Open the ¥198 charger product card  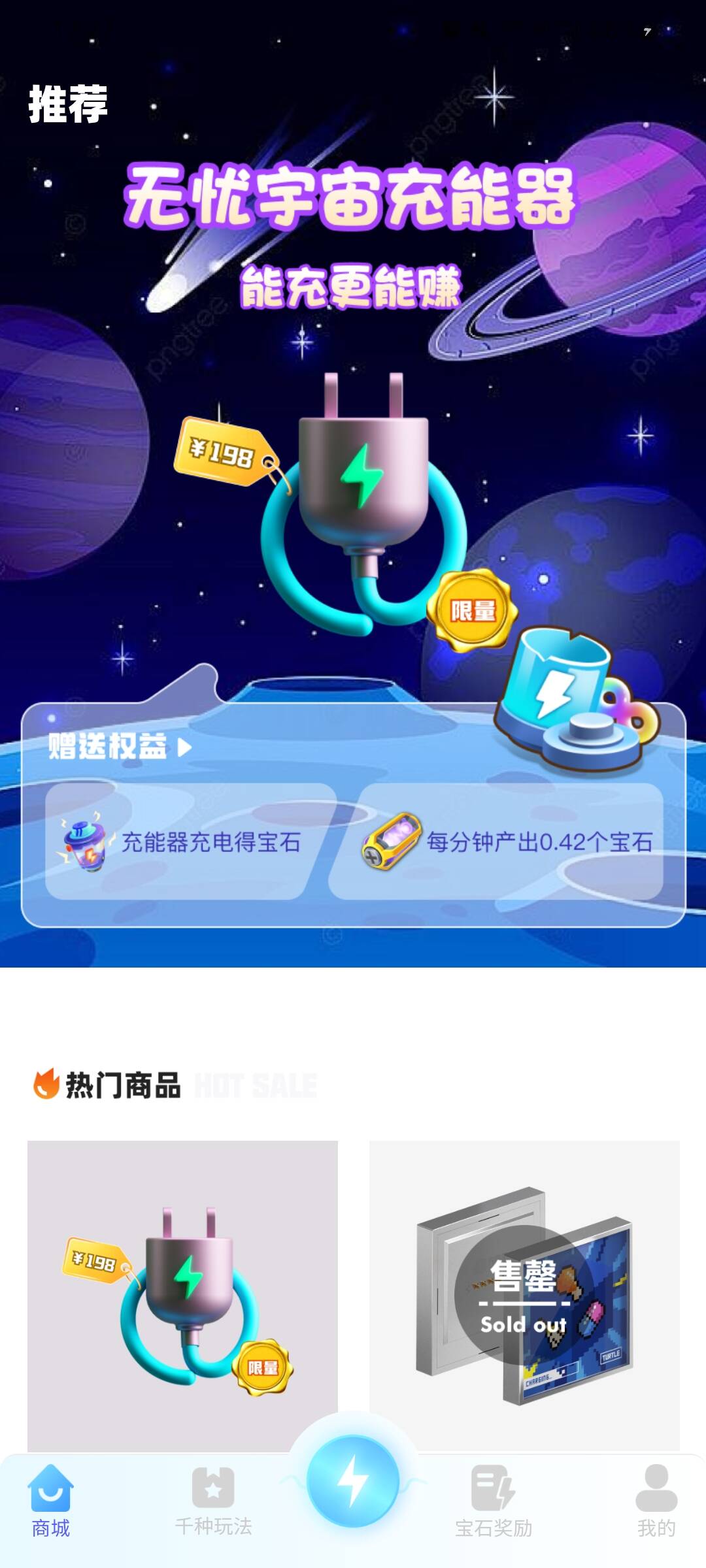[x=182, y=1296]
